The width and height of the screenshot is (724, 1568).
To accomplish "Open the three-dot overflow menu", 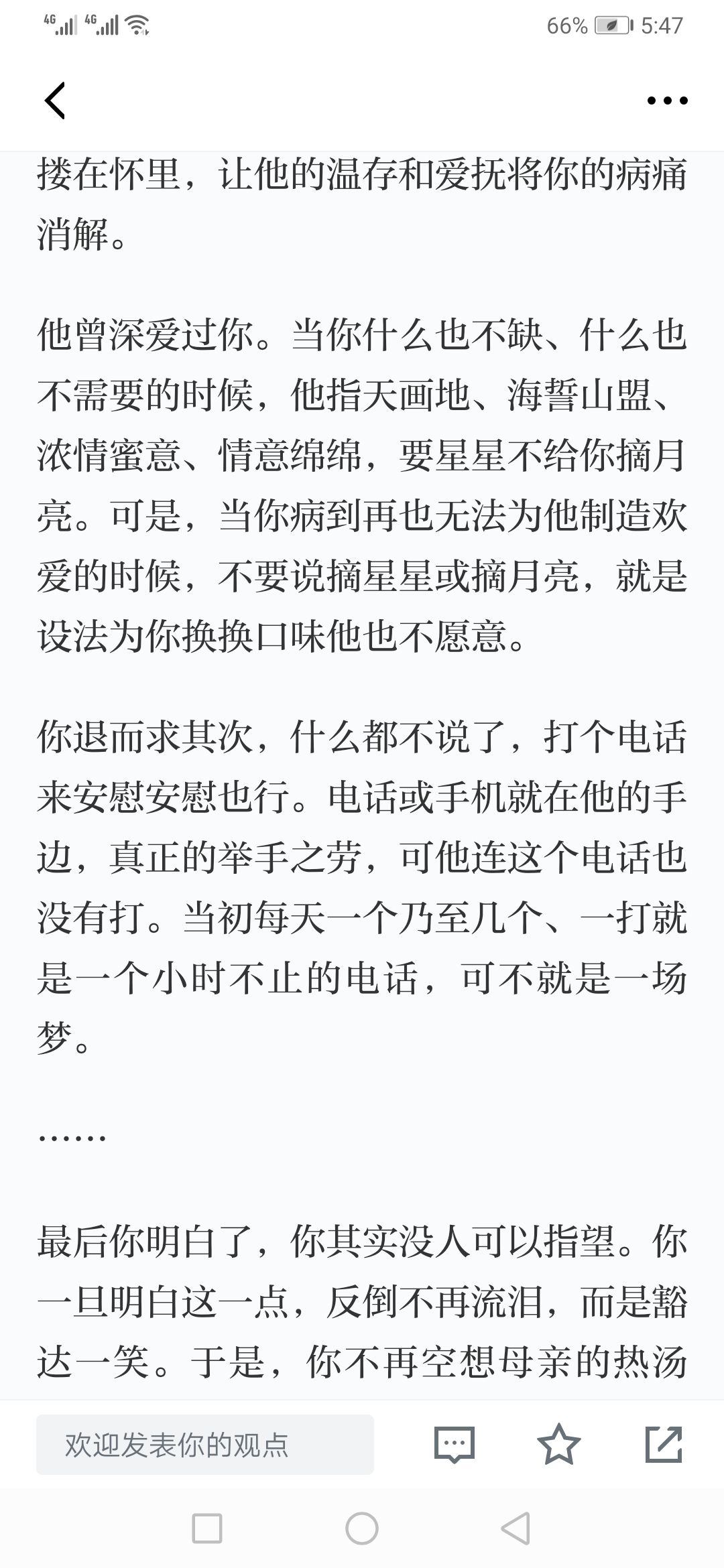I will (x=667, y=101).
